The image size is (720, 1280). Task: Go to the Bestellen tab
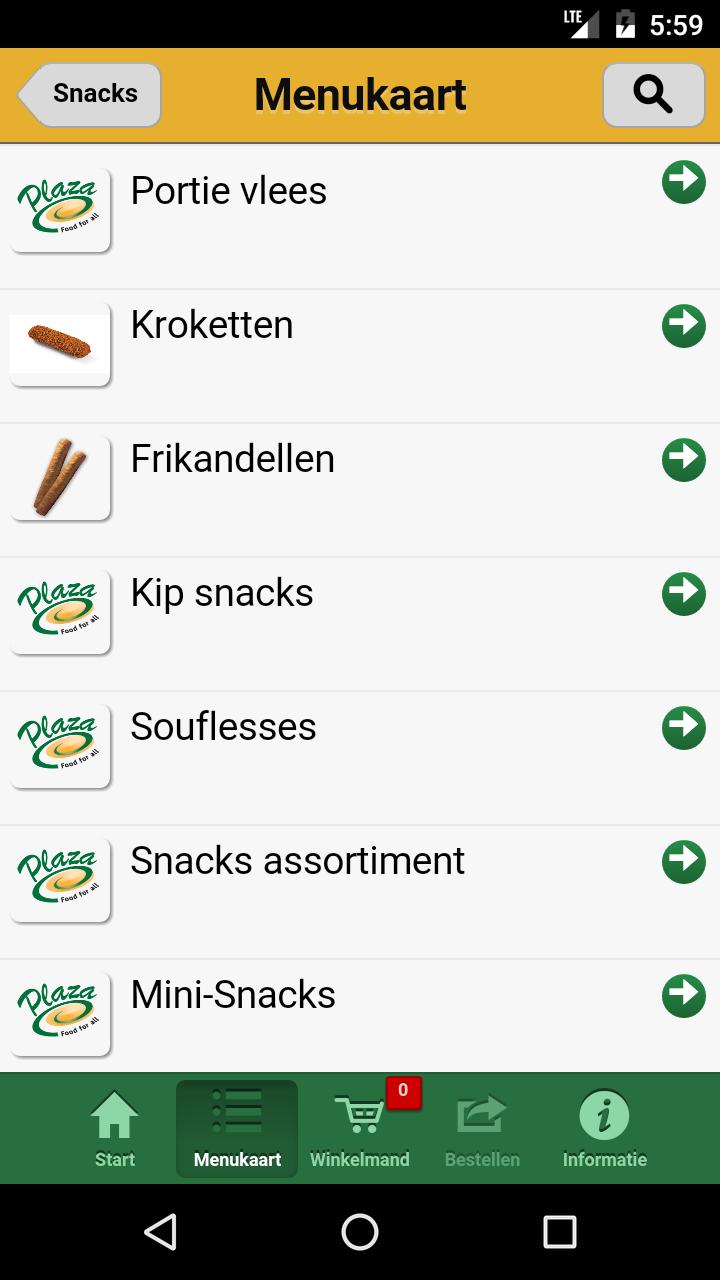coord(482,1130)
